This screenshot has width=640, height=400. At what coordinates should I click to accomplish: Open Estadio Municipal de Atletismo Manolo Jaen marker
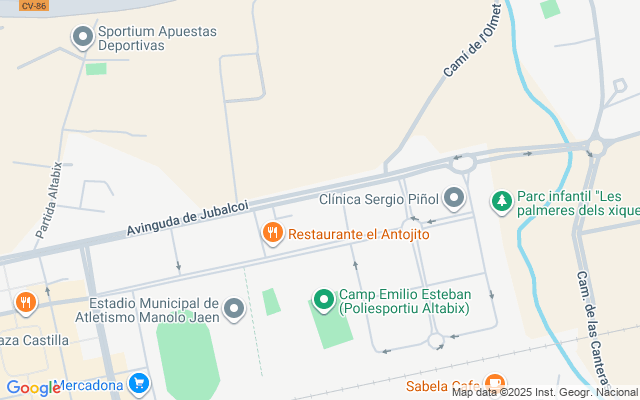coord(235,309)
